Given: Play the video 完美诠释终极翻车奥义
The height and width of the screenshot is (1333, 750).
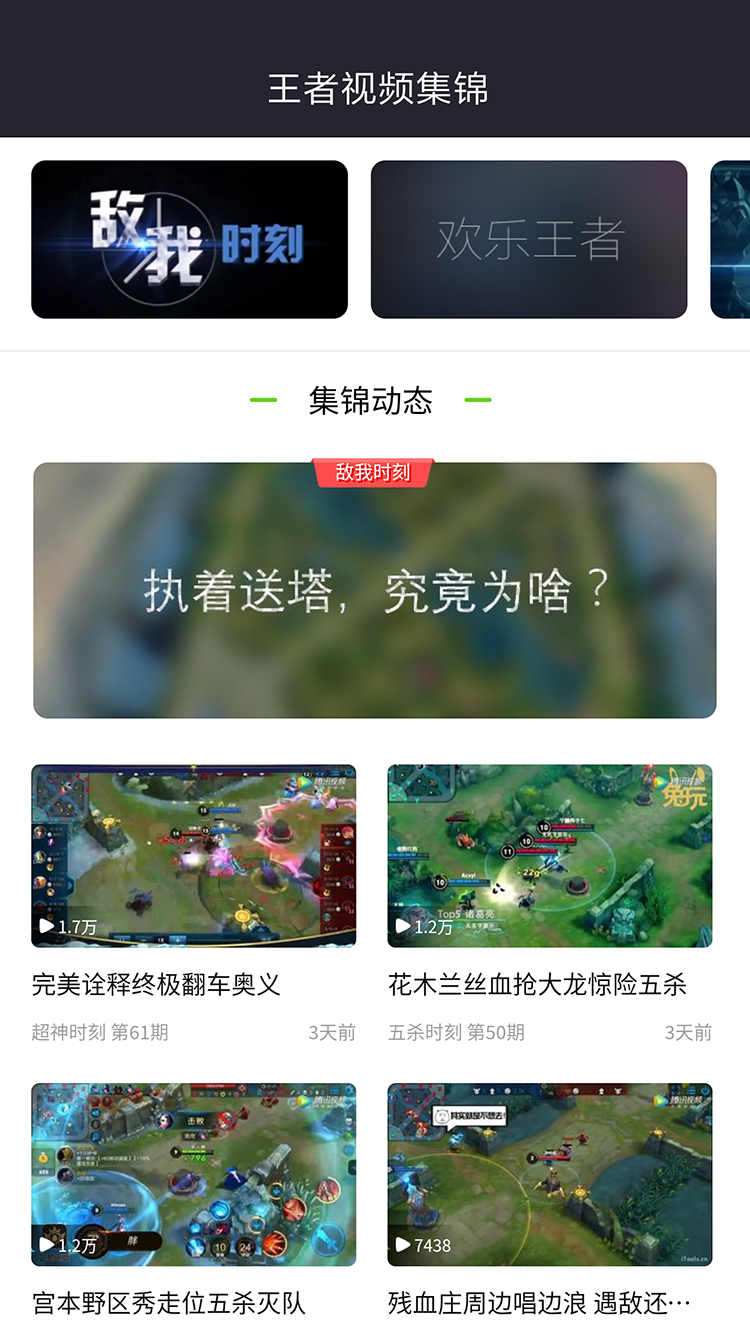Looking at the screenshot, I should 194,856.
